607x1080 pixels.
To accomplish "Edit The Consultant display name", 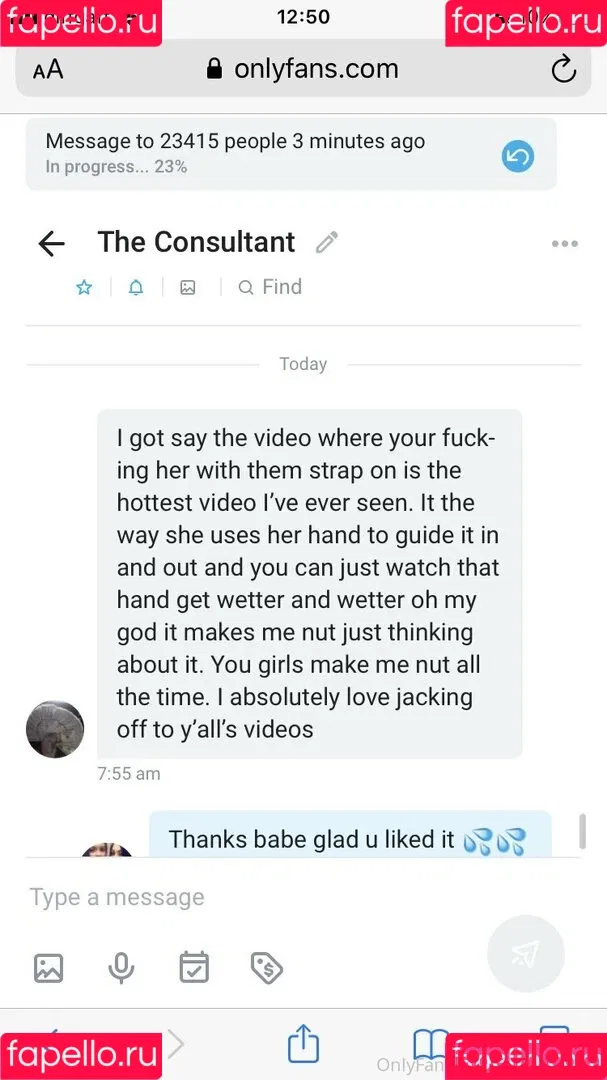I will (327, 242).
